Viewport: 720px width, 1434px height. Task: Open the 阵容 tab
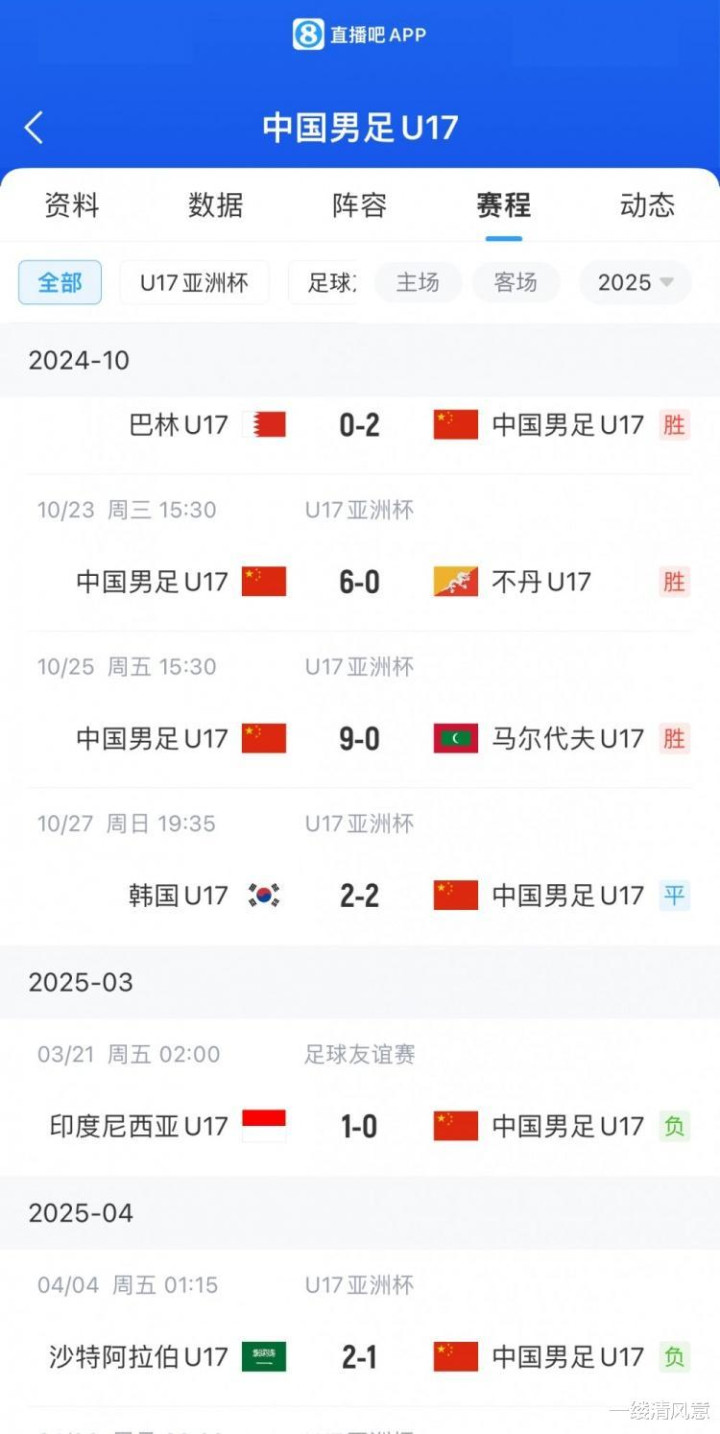tap(360, 205)
